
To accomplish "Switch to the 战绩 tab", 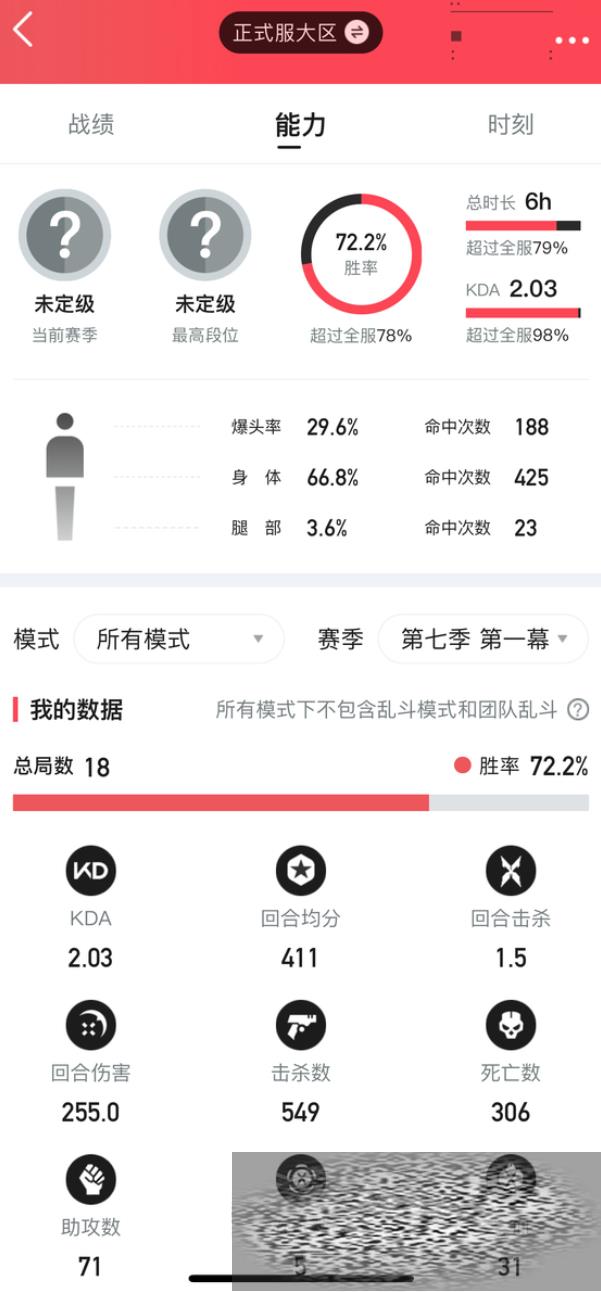I will pyautogui.click(x=91, y=125).
